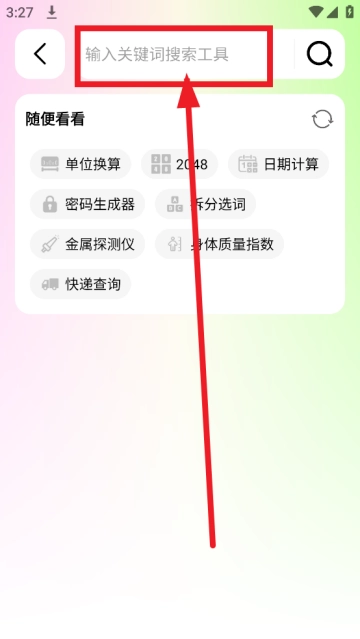This screenshot has width=360, height=639.
Task: Choose the 拆分选词 chip
Action: tap(205, 204)
